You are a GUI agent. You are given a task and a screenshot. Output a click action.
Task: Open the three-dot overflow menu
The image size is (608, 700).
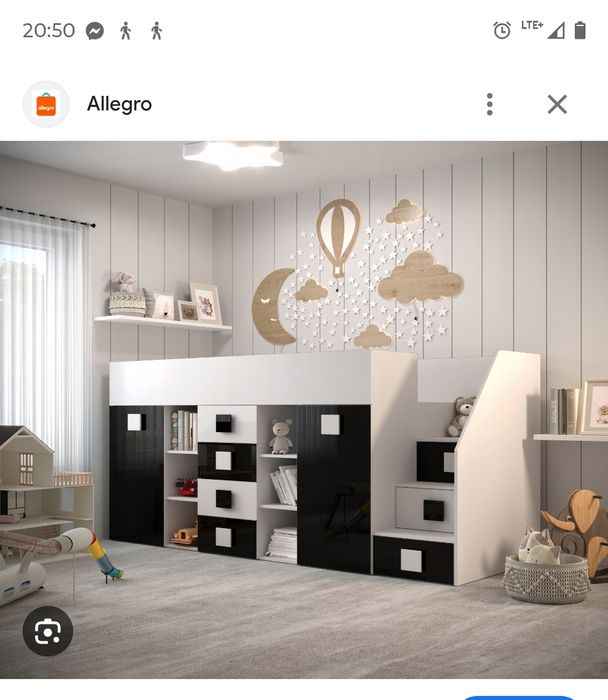coord(489,104)
